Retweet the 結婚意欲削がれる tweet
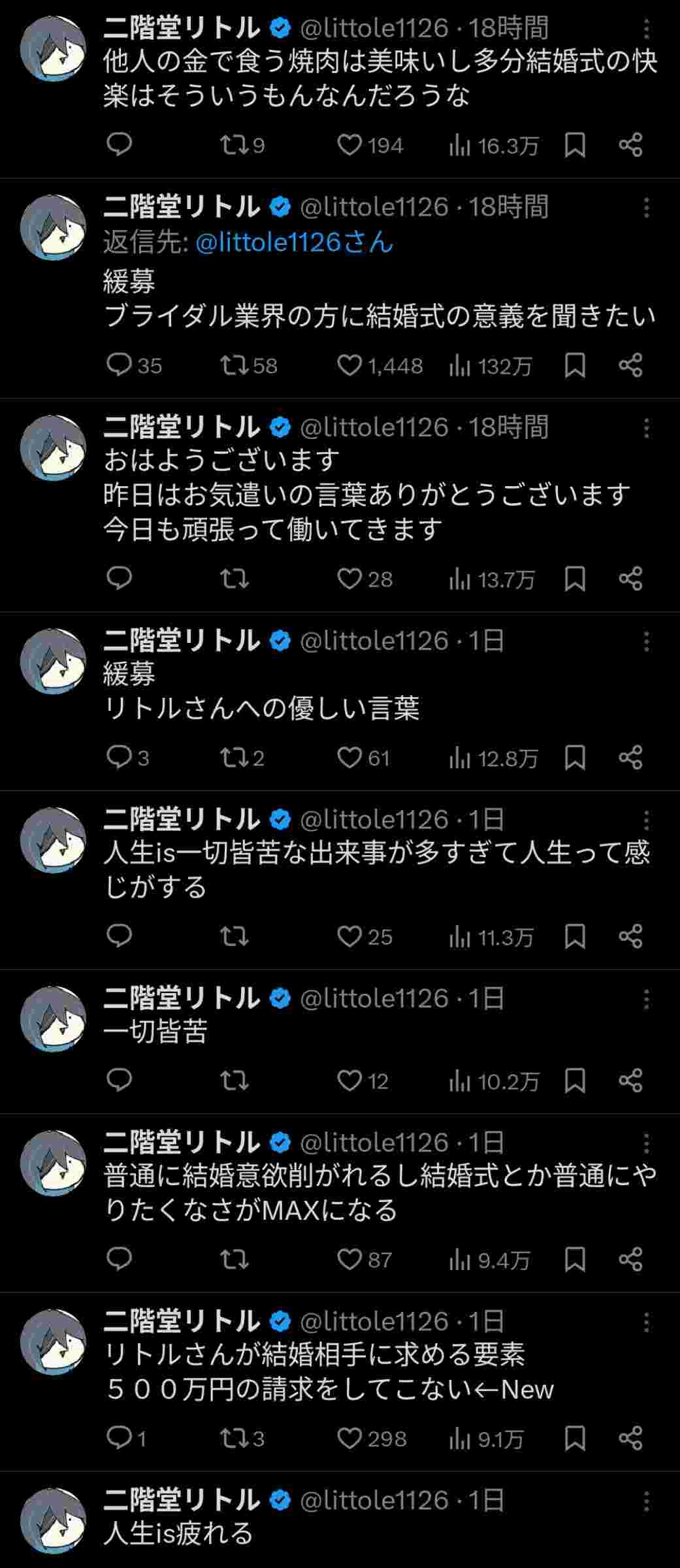The image size is (680, 1568). point(234,1259)
